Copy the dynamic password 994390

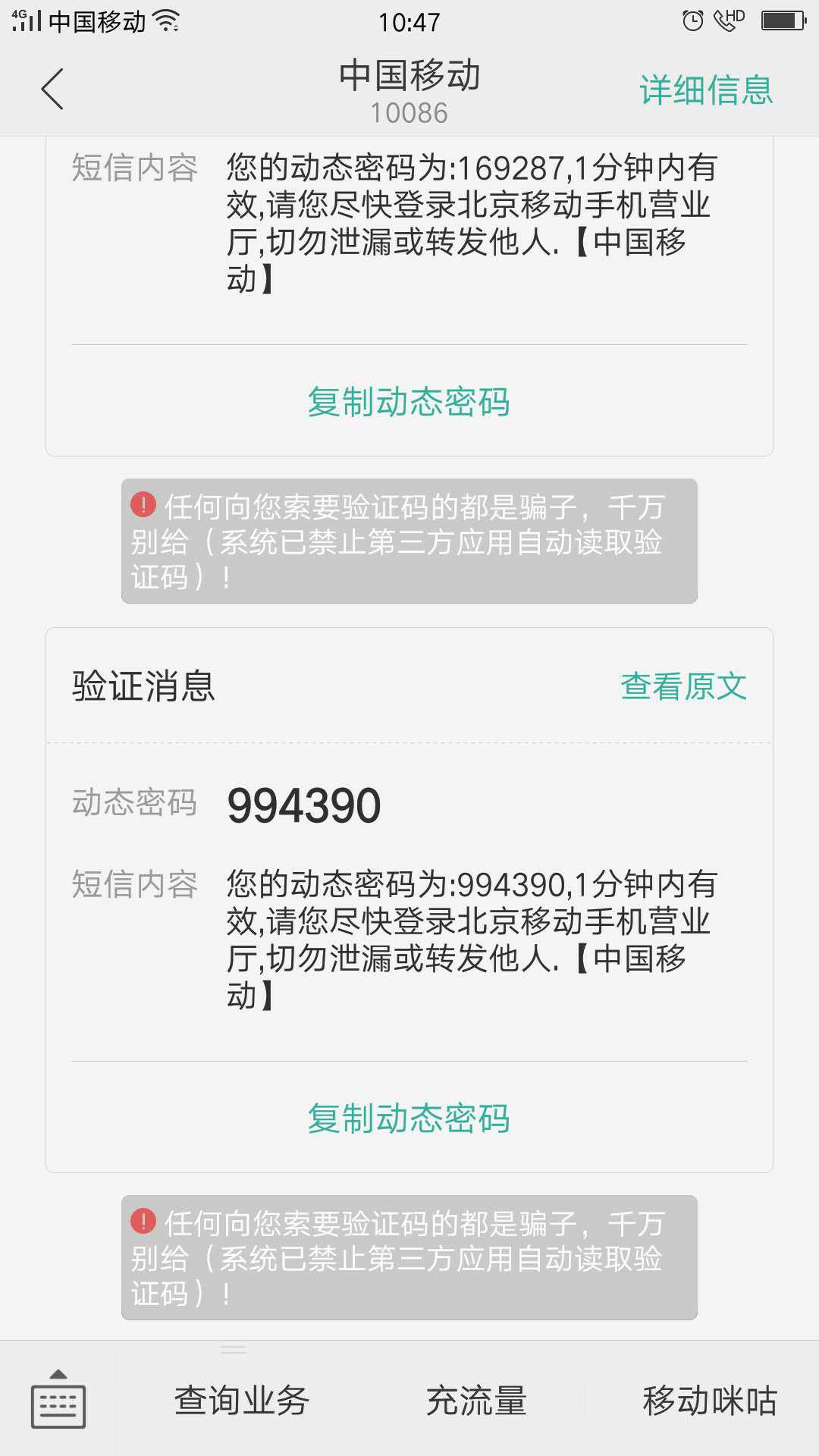(409, 1119)
